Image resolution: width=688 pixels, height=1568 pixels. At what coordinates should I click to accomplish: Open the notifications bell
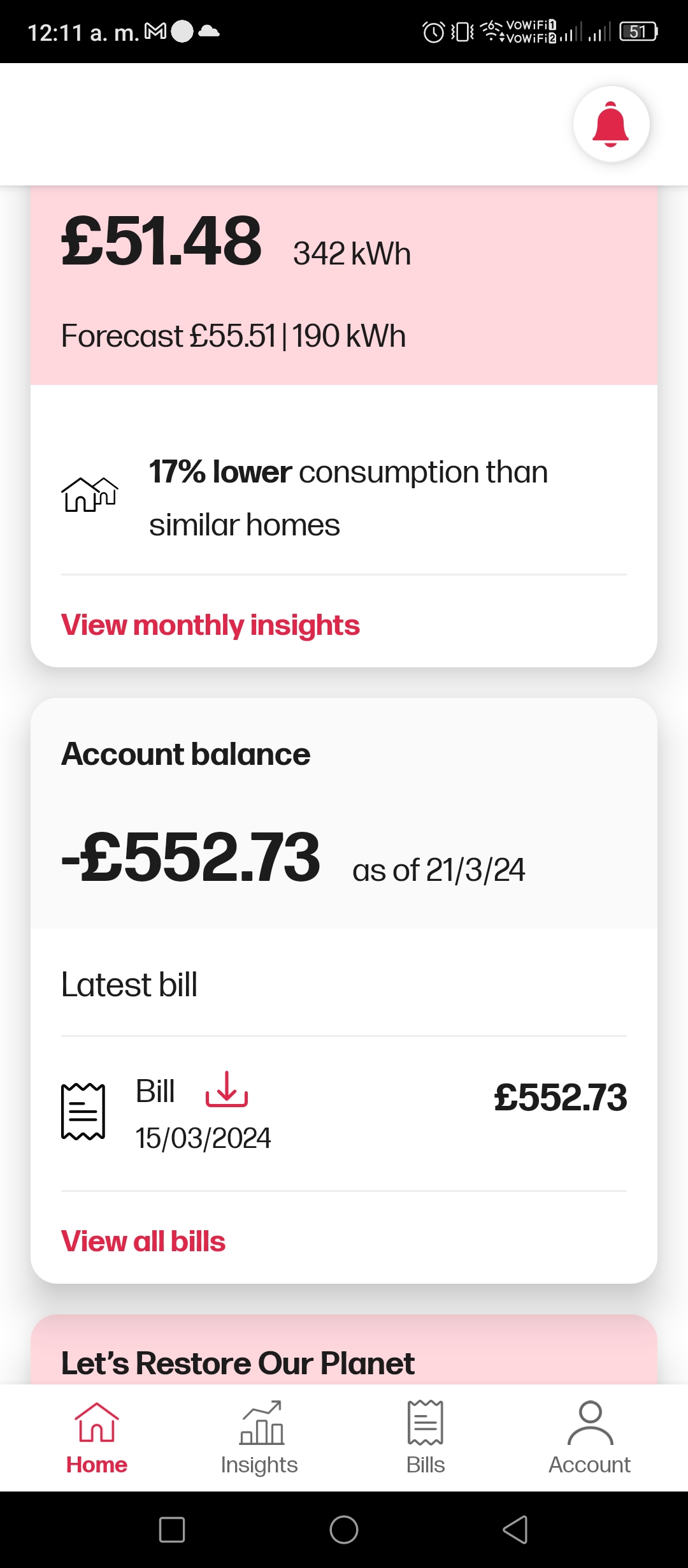[611, 124]
